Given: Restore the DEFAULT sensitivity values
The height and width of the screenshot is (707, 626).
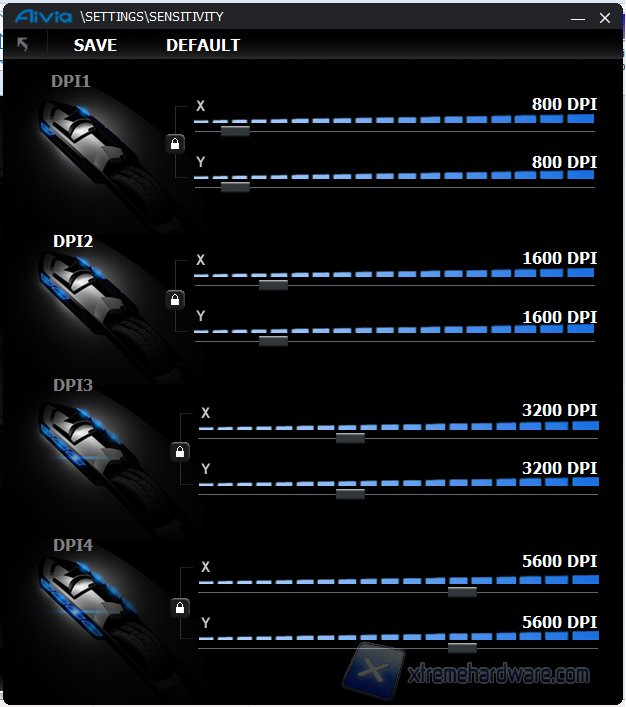Looking at the screenshot, I should pos(203,45).
